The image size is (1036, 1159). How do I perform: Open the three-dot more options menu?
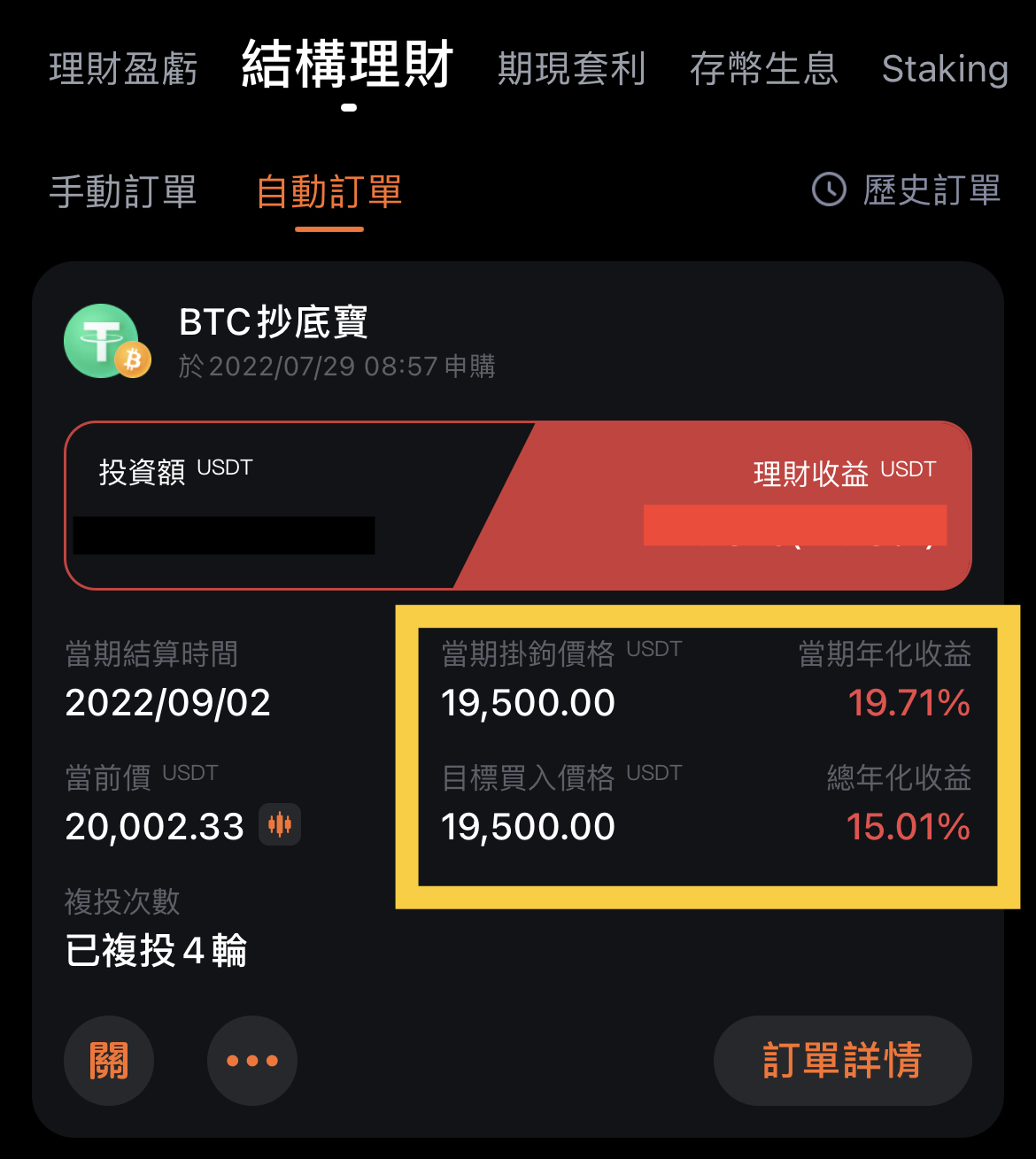tap(252, 1060)
